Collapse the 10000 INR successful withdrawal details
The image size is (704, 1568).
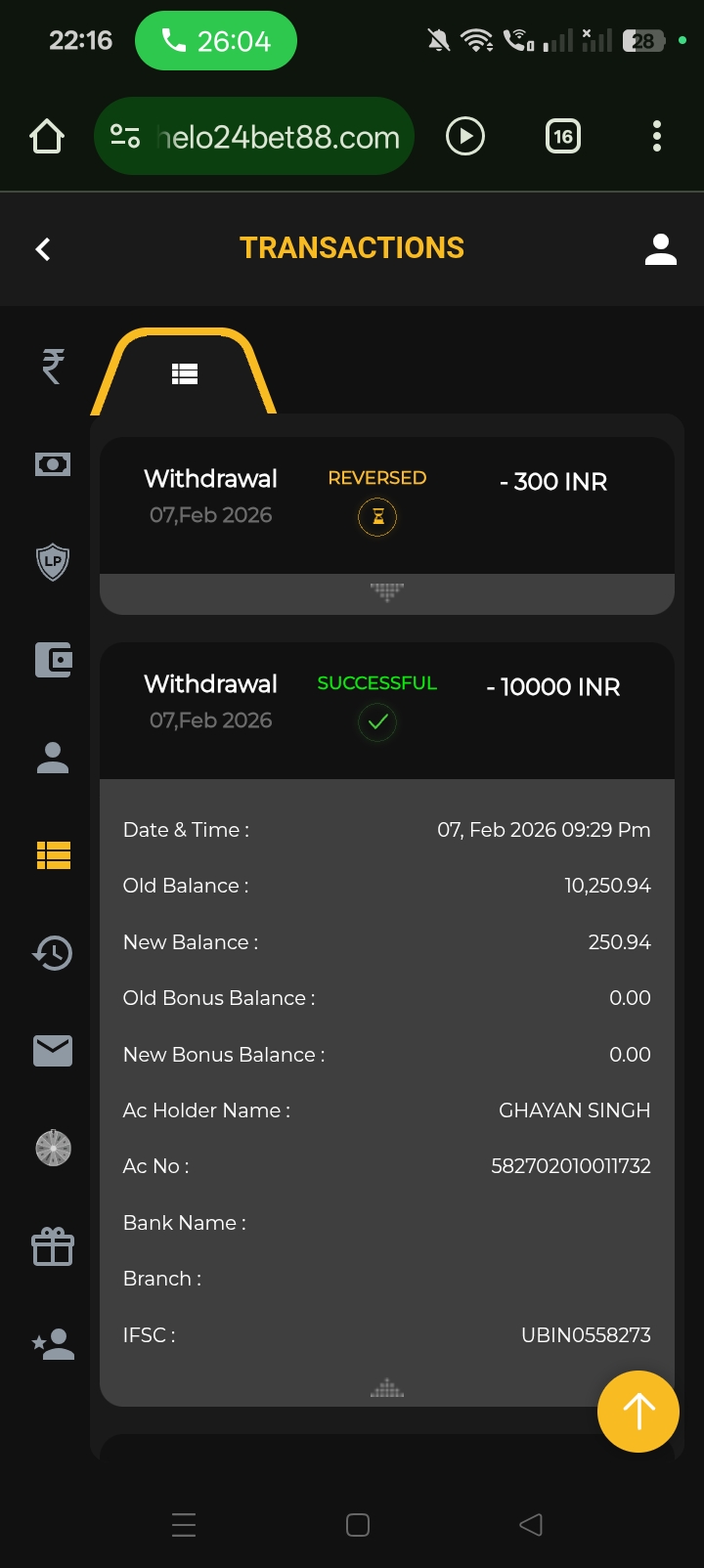[387, 1388]
